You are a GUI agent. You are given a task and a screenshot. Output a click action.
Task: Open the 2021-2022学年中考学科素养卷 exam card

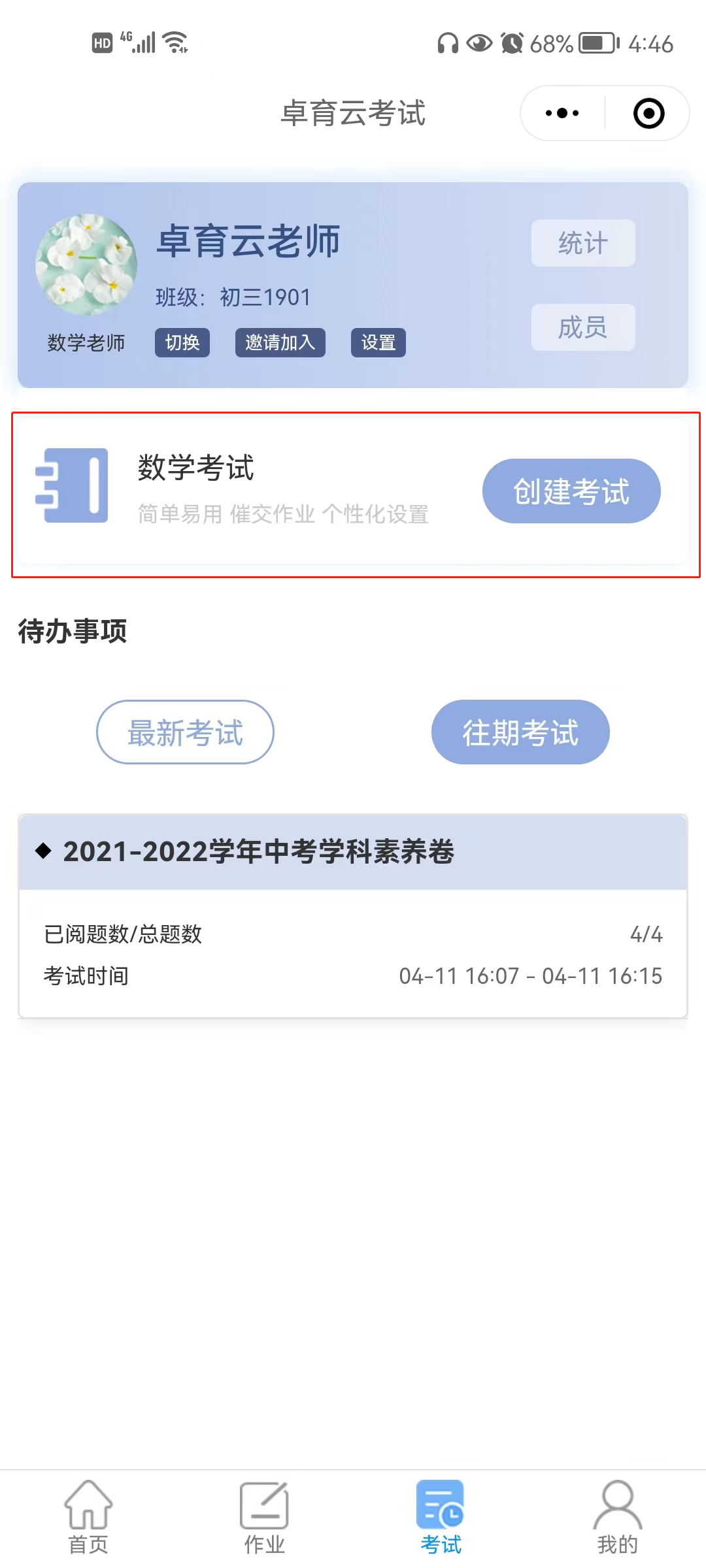pos(352,915)
